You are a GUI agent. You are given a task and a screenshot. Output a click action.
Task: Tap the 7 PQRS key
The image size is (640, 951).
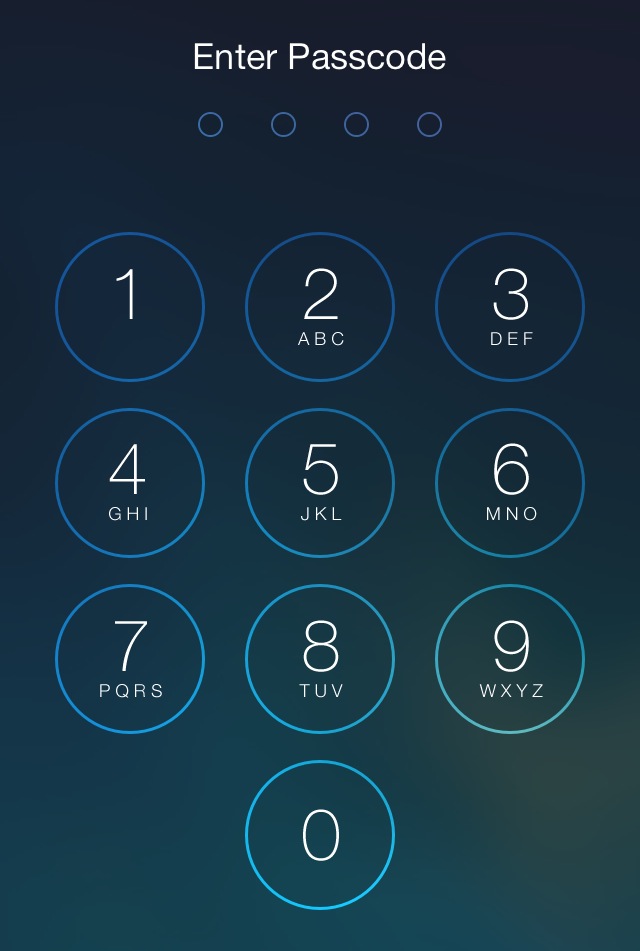pyautogui.click(x=130, y=659)
